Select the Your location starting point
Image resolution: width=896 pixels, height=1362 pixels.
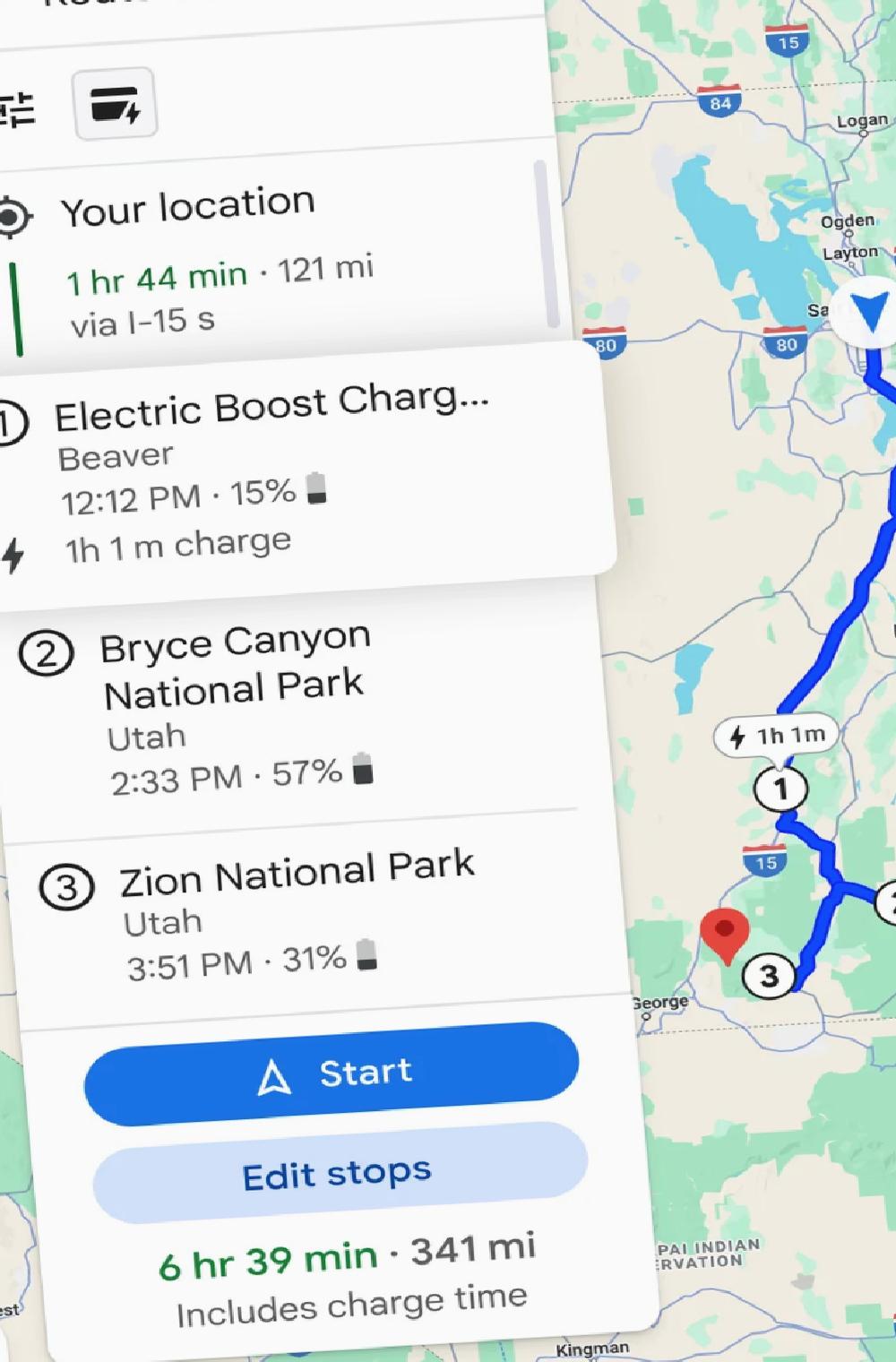pyautogui.click(x=187, y=208)
